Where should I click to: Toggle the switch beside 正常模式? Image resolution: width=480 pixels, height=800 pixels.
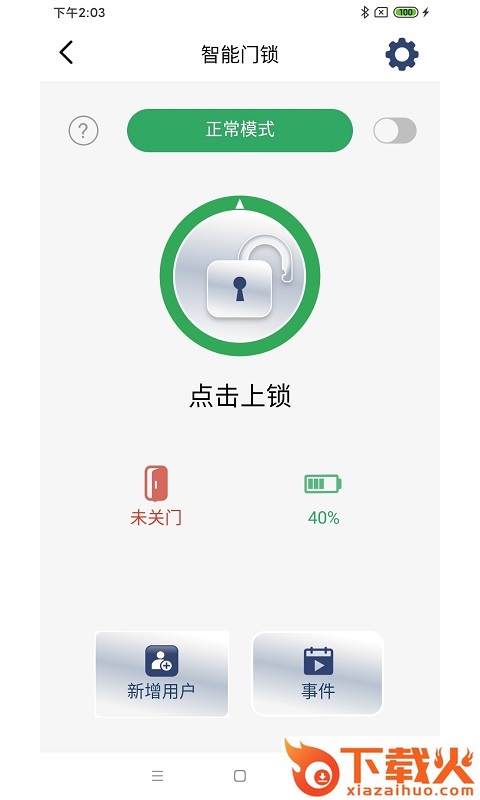[395, 131]
